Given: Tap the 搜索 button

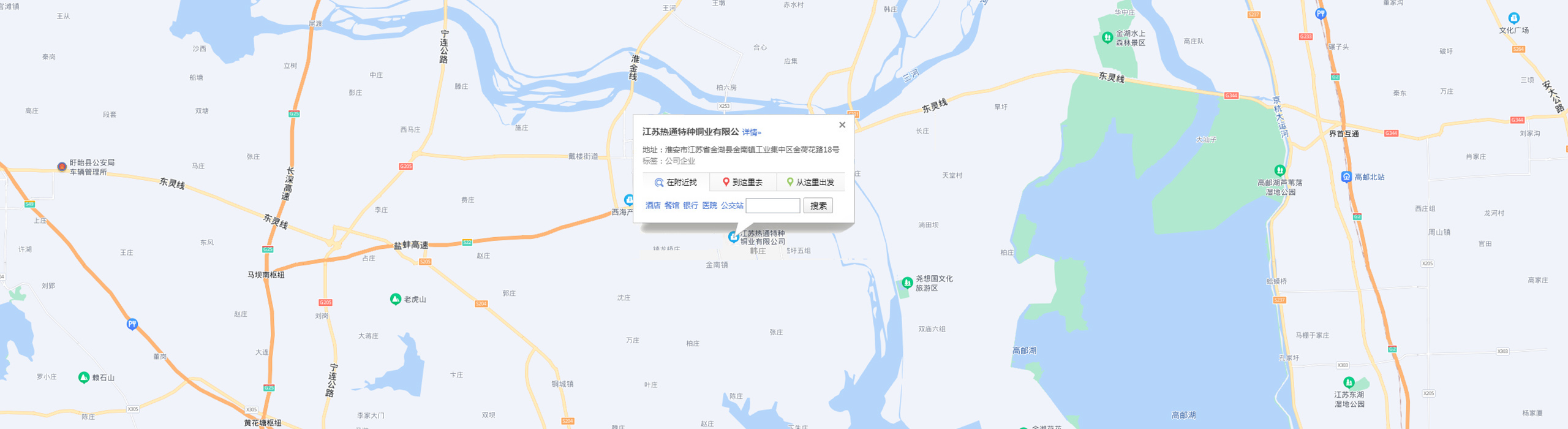Looking at the screenshot, I should click(x=818, y=206).
